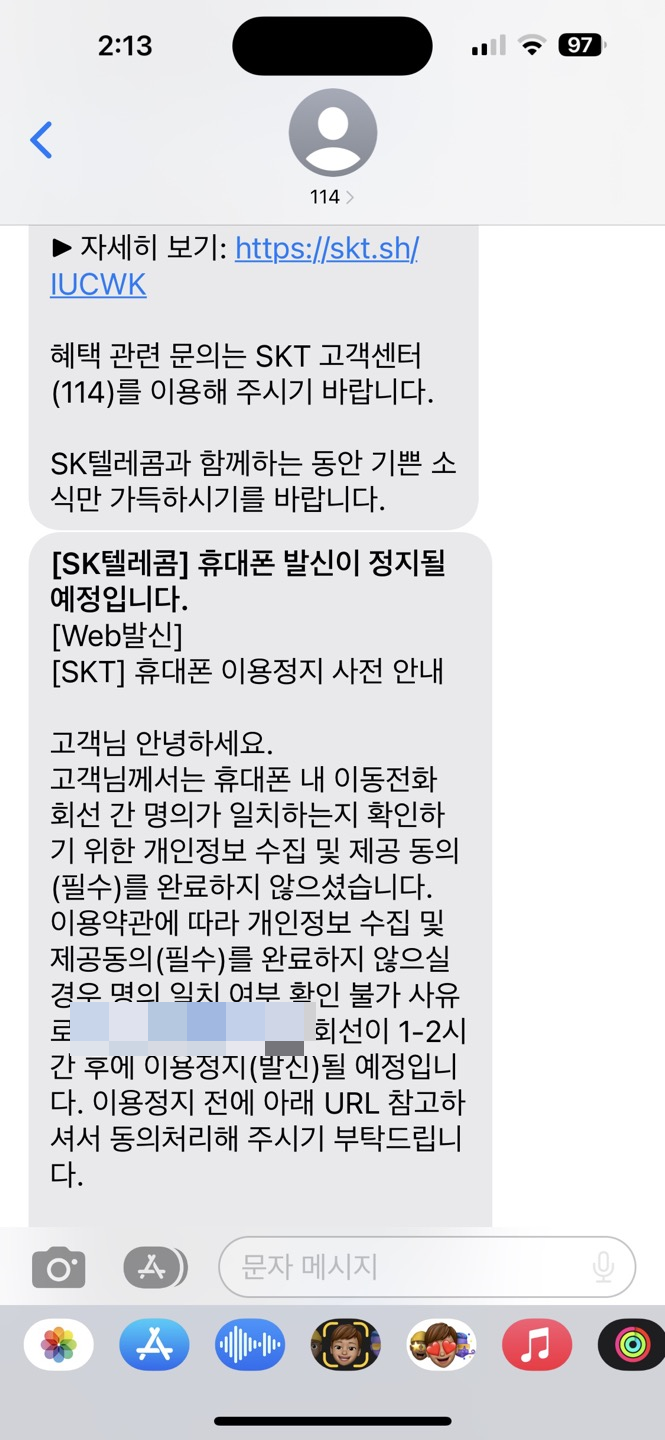Toggle the iMessage apps drawer button

(155, 1268)
